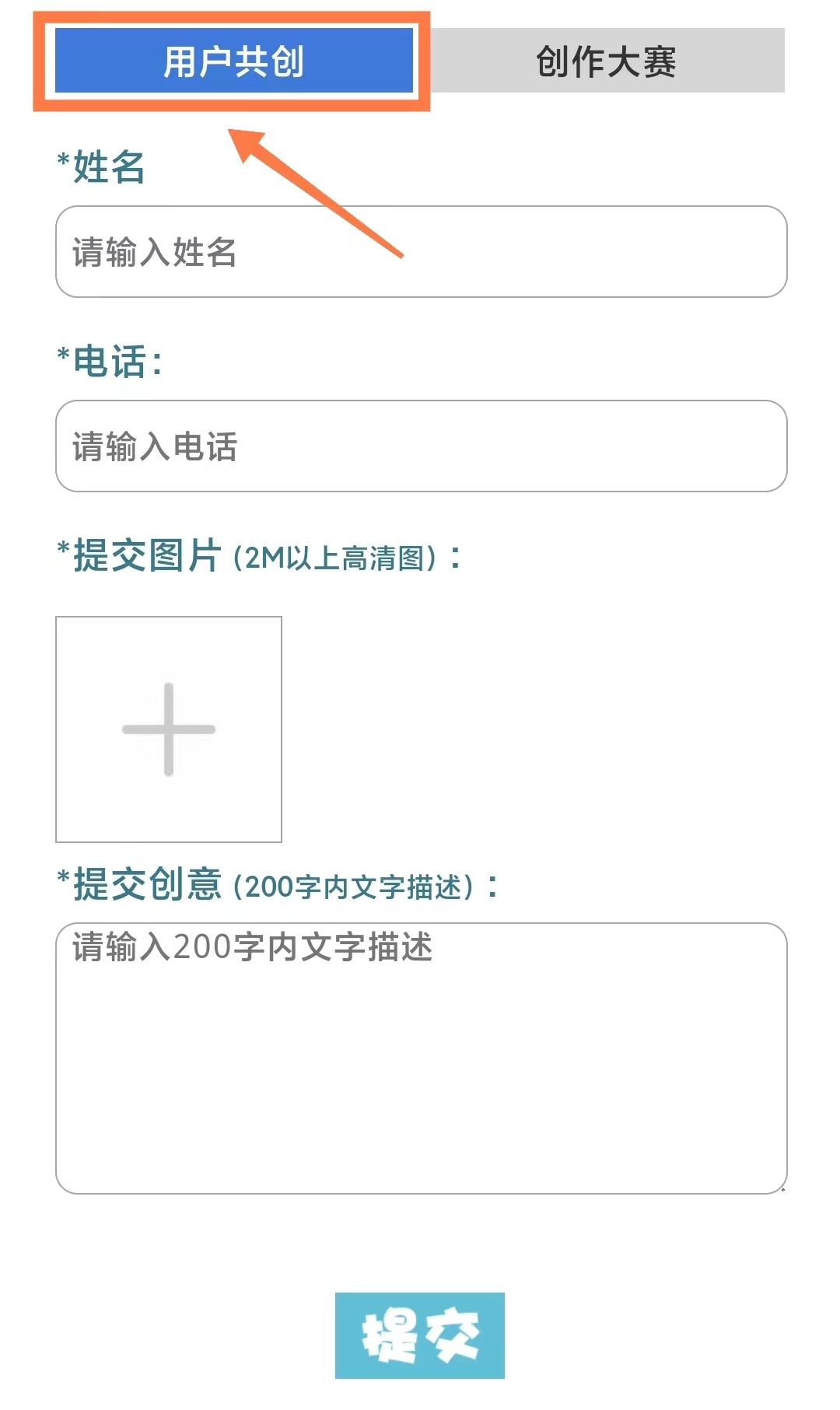This screenshot has height=1410, width=840.
Task: Add an image with the plus box
Action: point(169,729)
